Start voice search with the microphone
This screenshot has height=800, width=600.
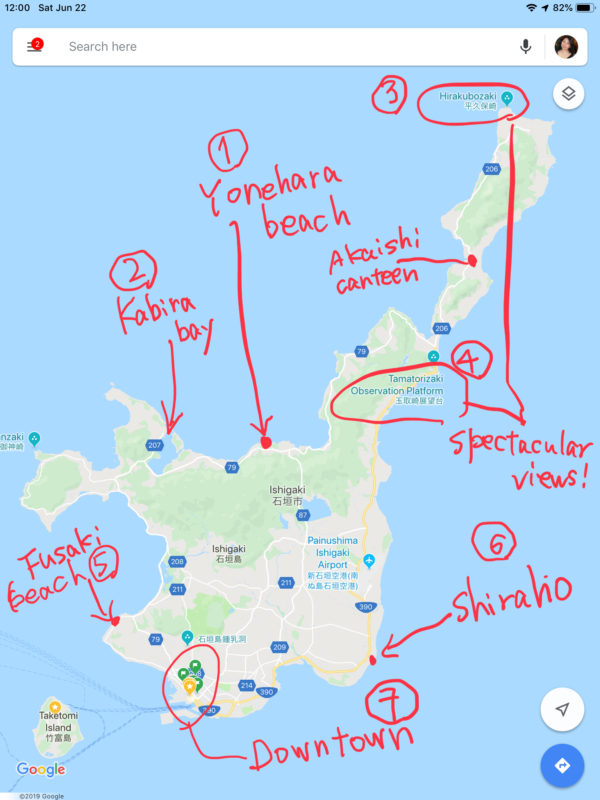pos(526,46)
